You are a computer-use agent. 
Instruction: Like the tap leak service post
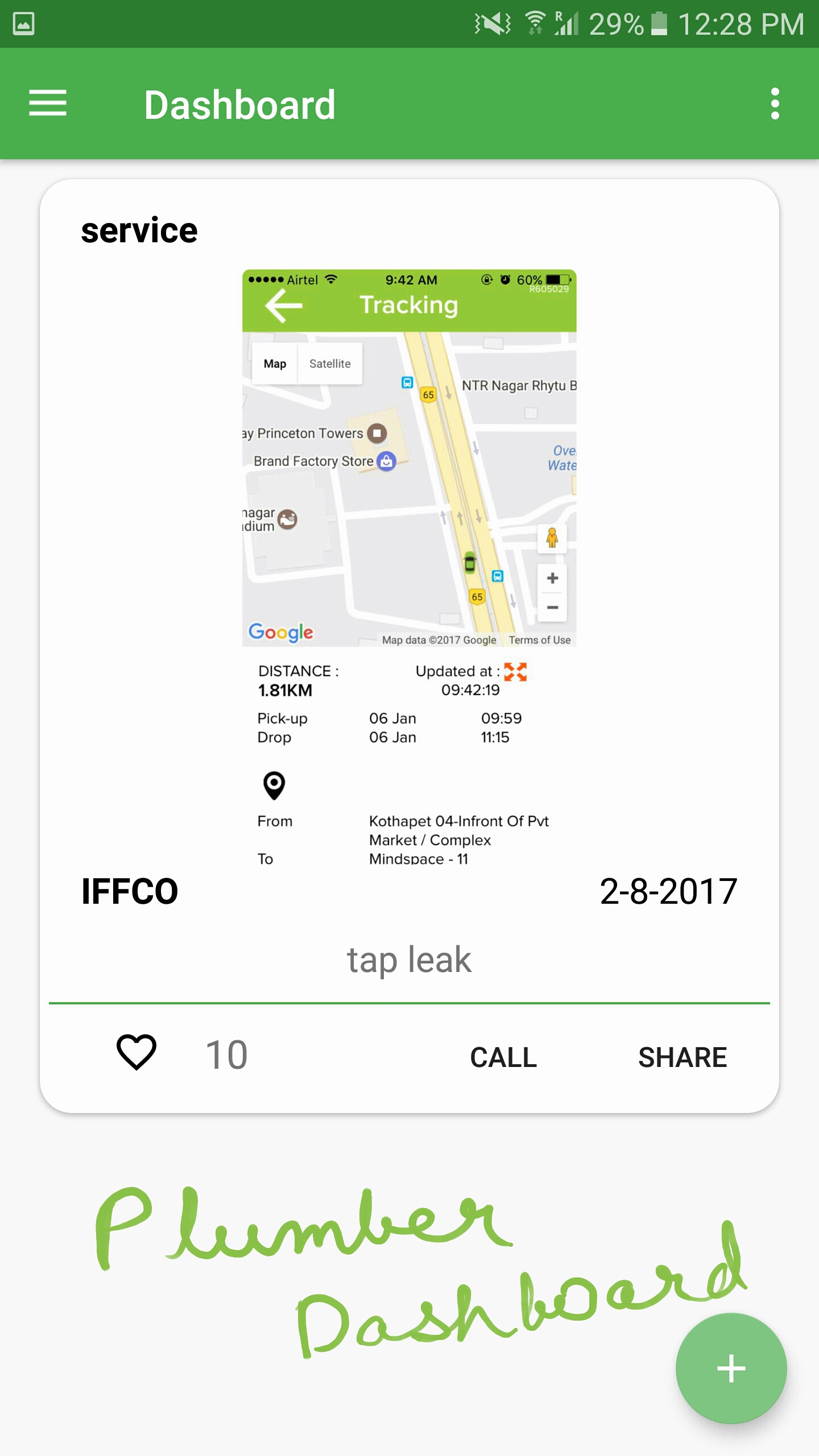(136, 1052)
